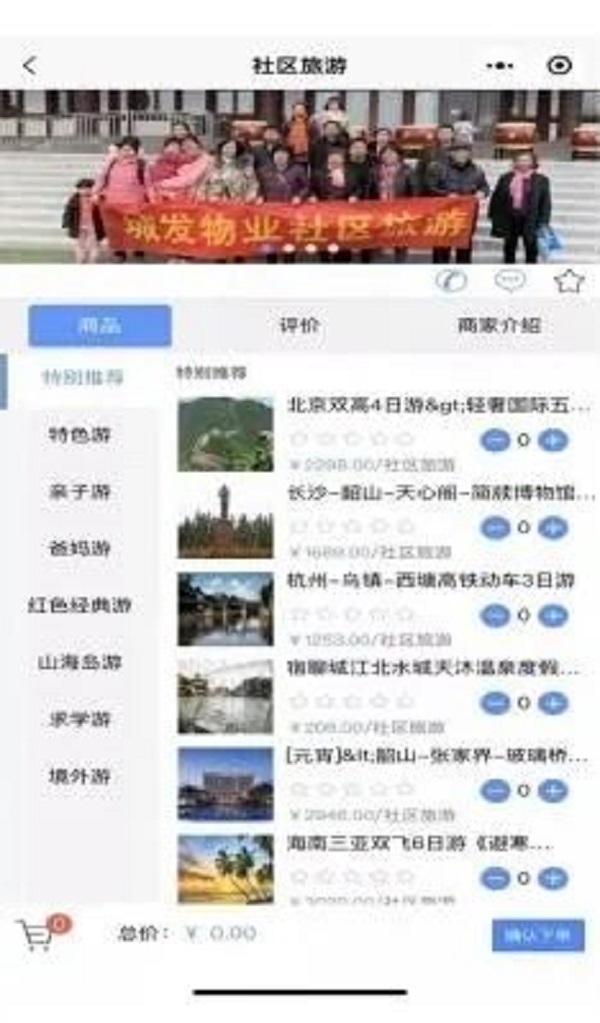Select the 特色游 category
Image resolution: width=600 pixels, height=1023 pixels.
coord(80,435)
